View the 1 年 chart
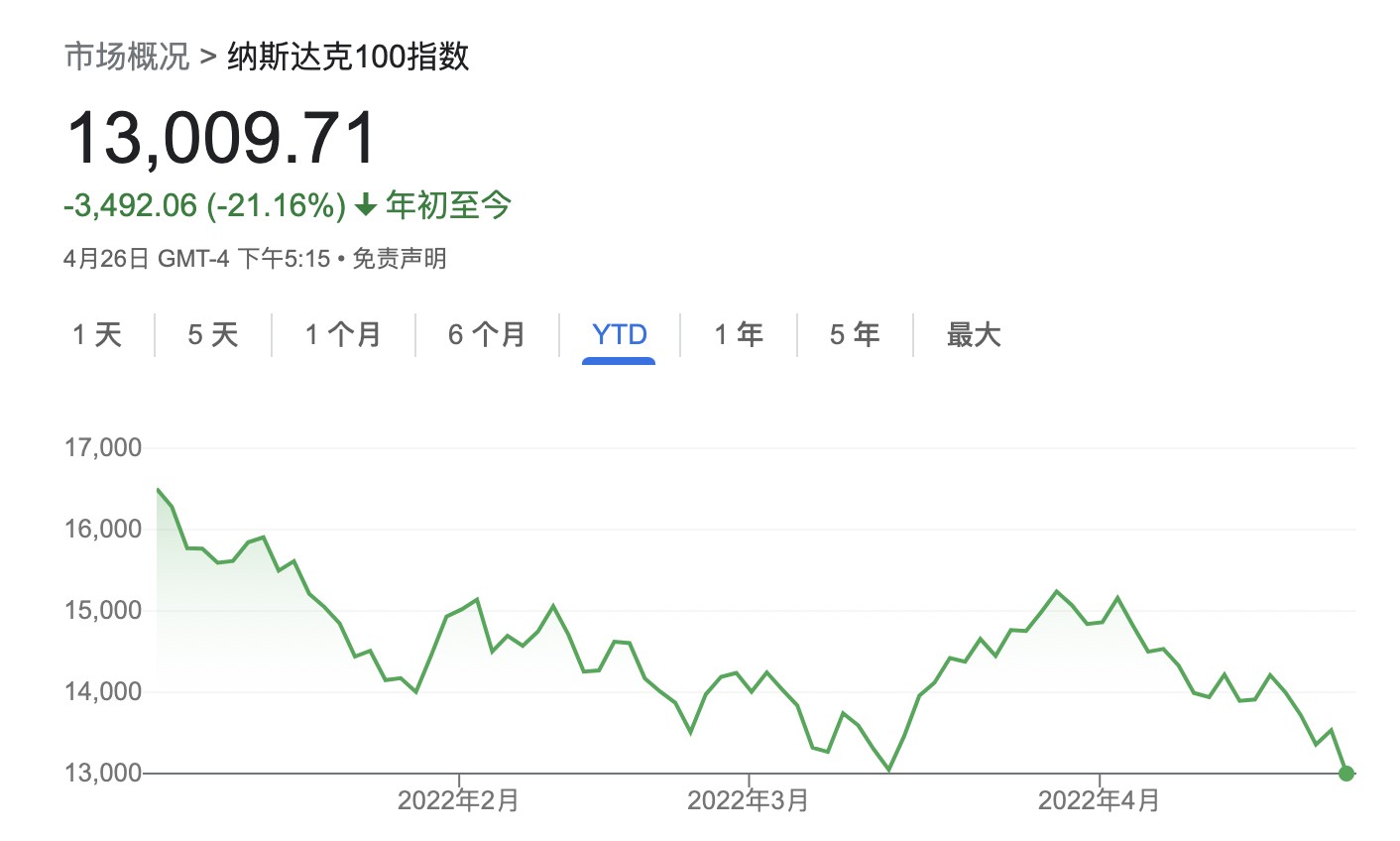This screenshot has width=1400, height=841. pos(739,335)
